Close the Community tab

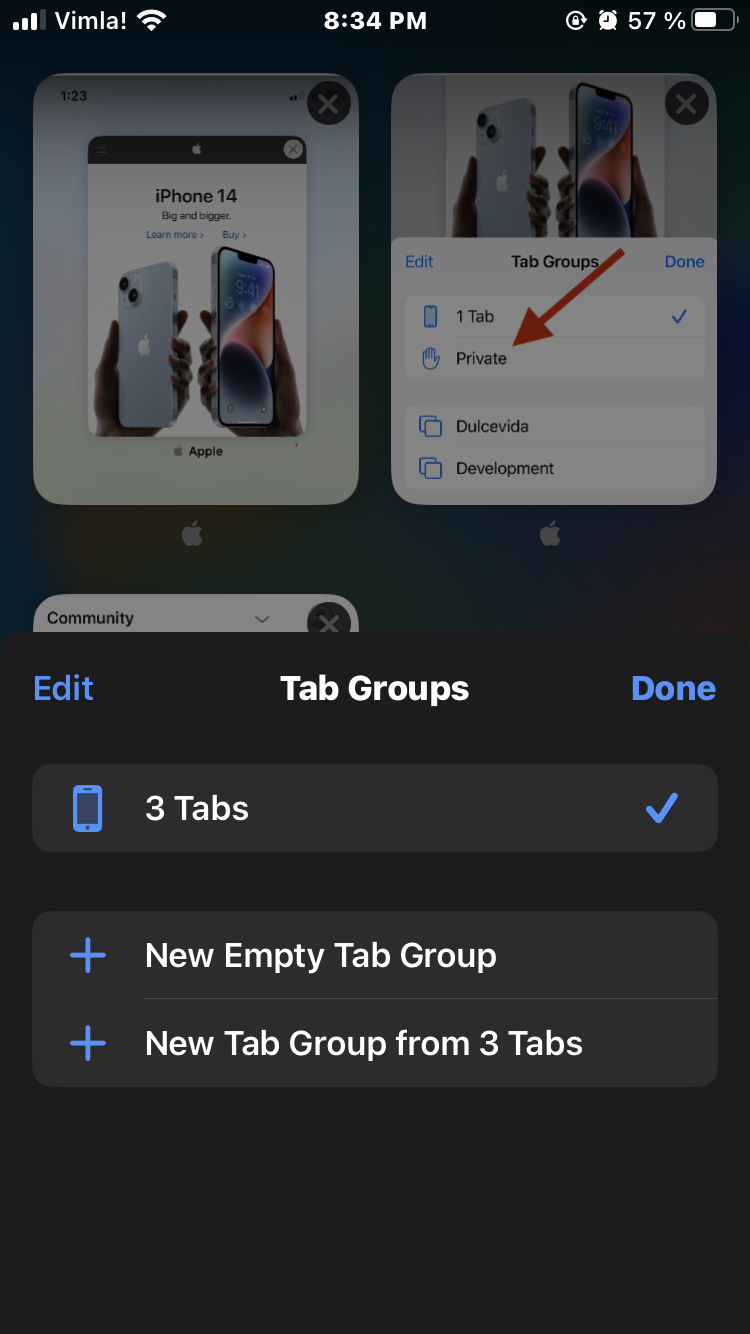coord(328,622)
